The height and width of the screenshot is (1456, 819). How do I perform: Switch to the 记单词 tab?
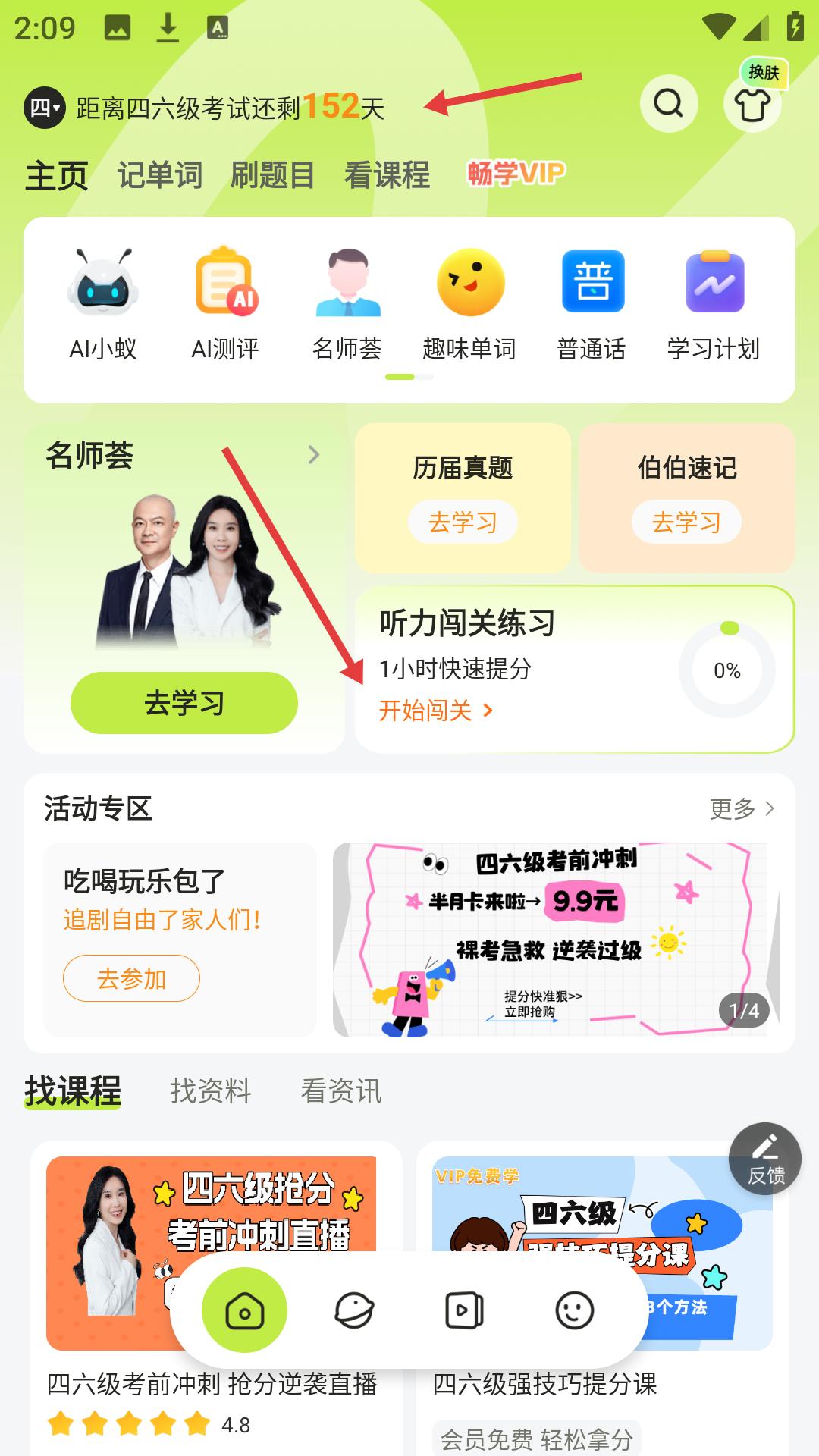[x=159, y=175]
